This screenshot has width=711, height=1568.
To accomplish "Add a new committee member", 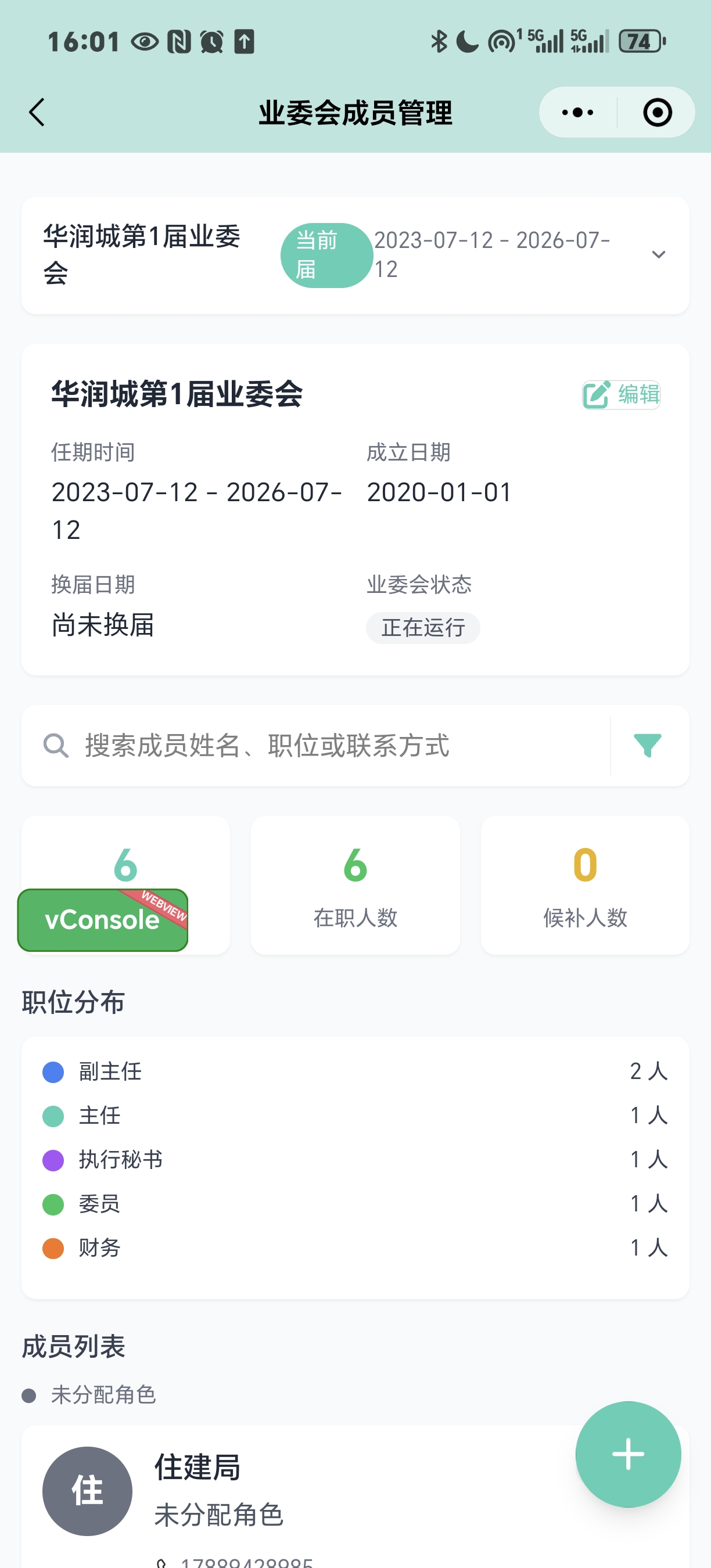I will [627, 1454].
